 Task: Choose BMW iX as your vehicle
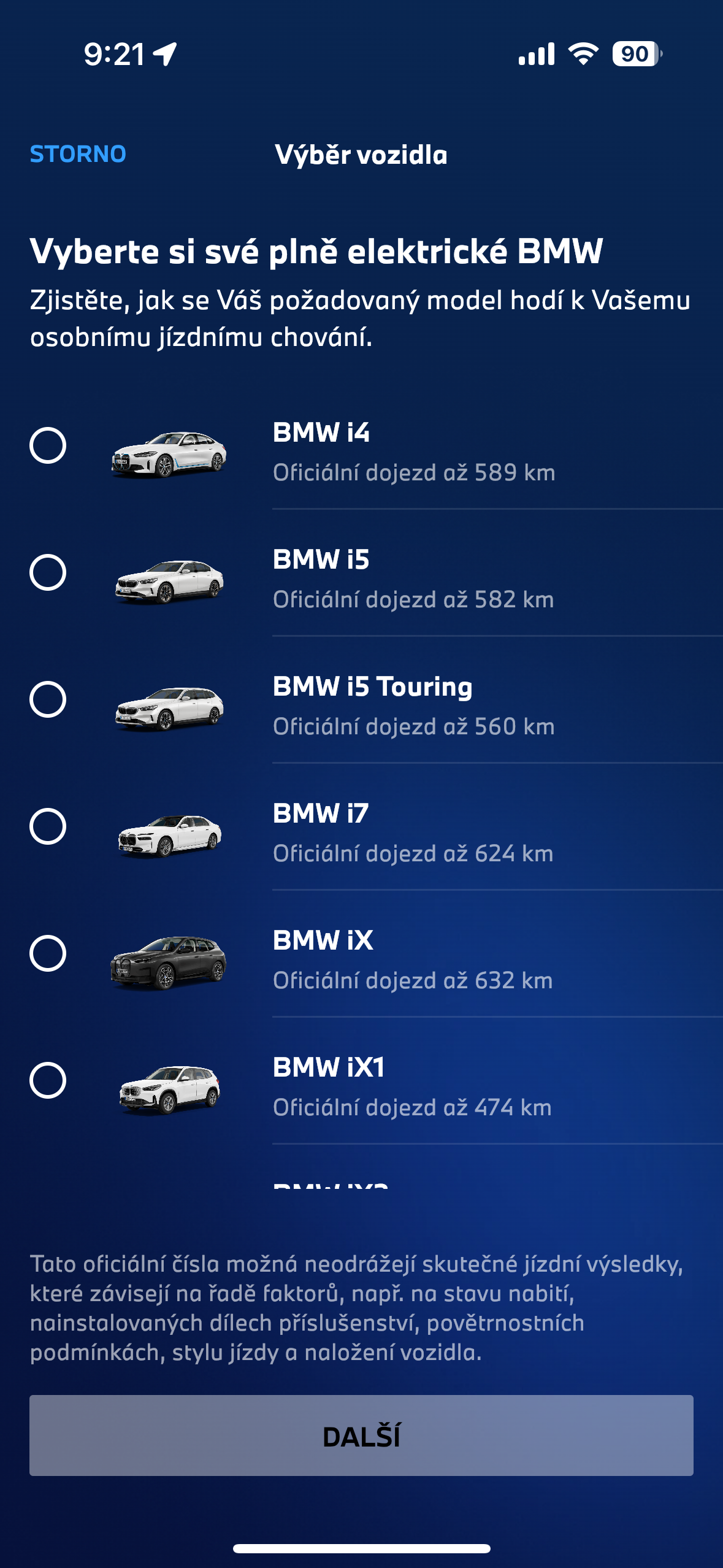pyautogui.click(x=48, y=953)
